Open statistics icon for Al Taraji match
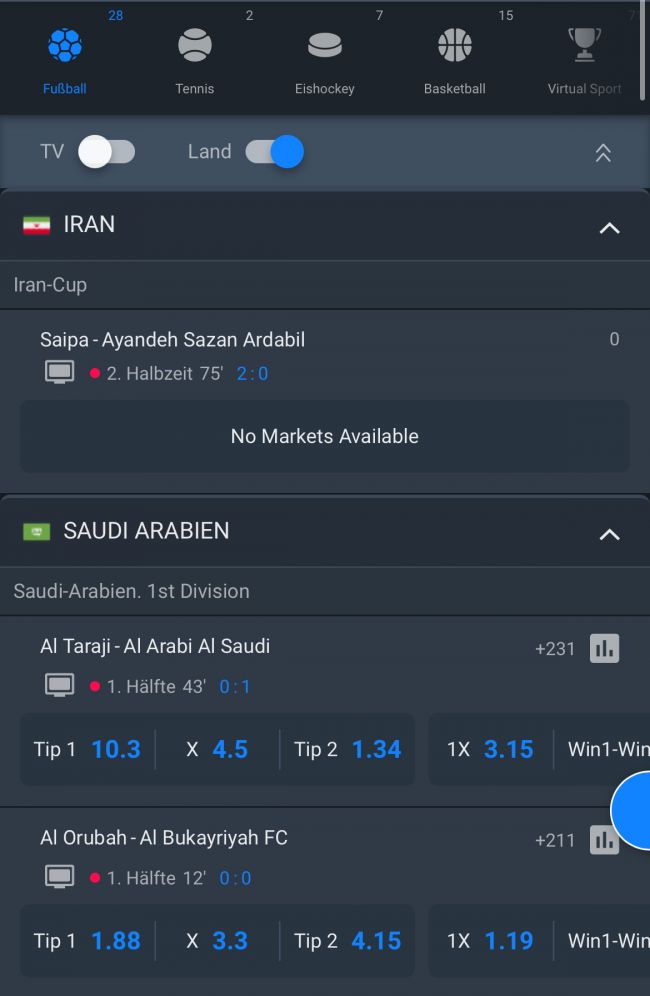This screenshot has height=996, width=650. click(604, 648)
